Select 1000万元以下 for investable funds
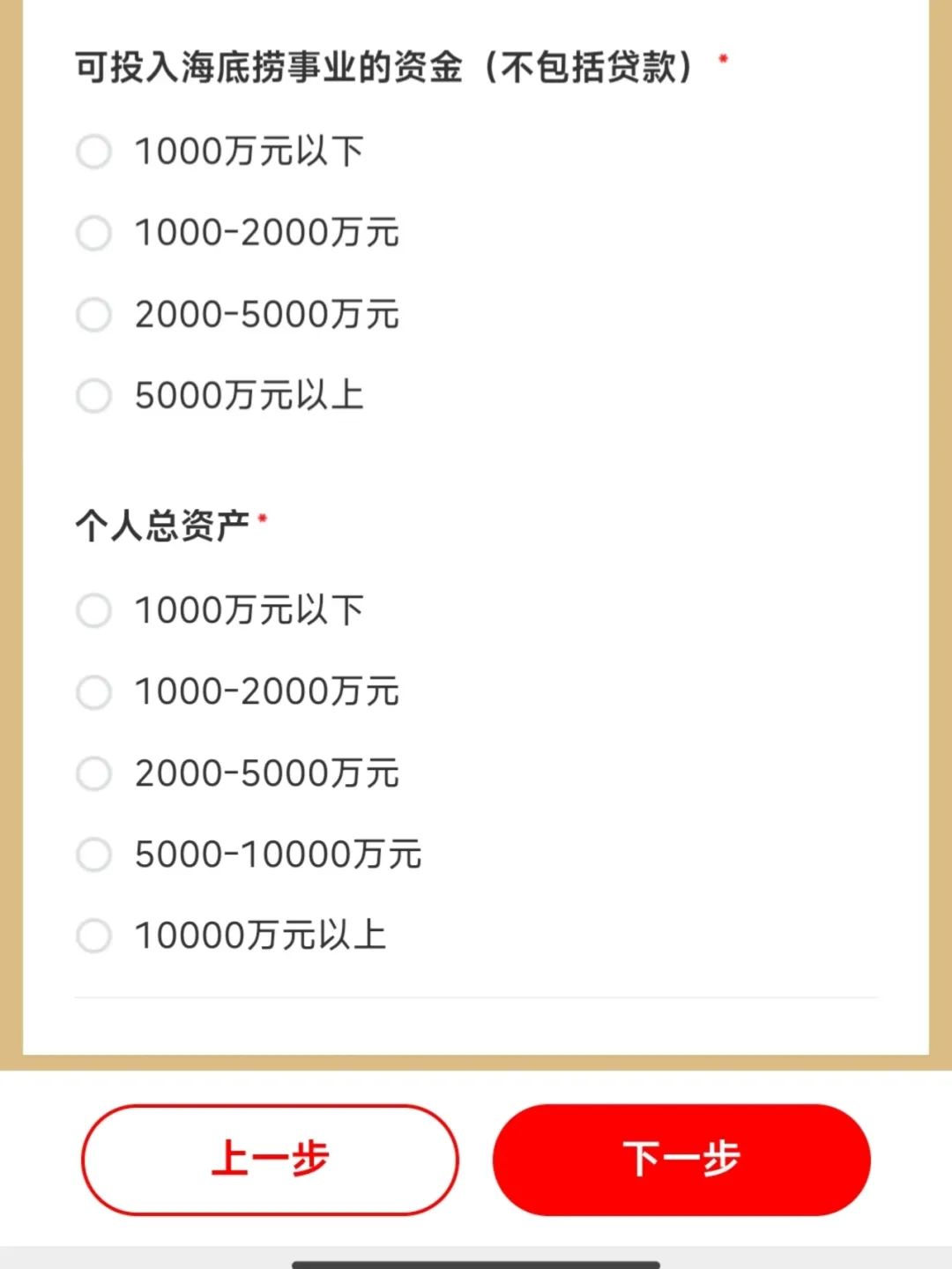The height and width of the screenshot is (1269, 952). 94,151
